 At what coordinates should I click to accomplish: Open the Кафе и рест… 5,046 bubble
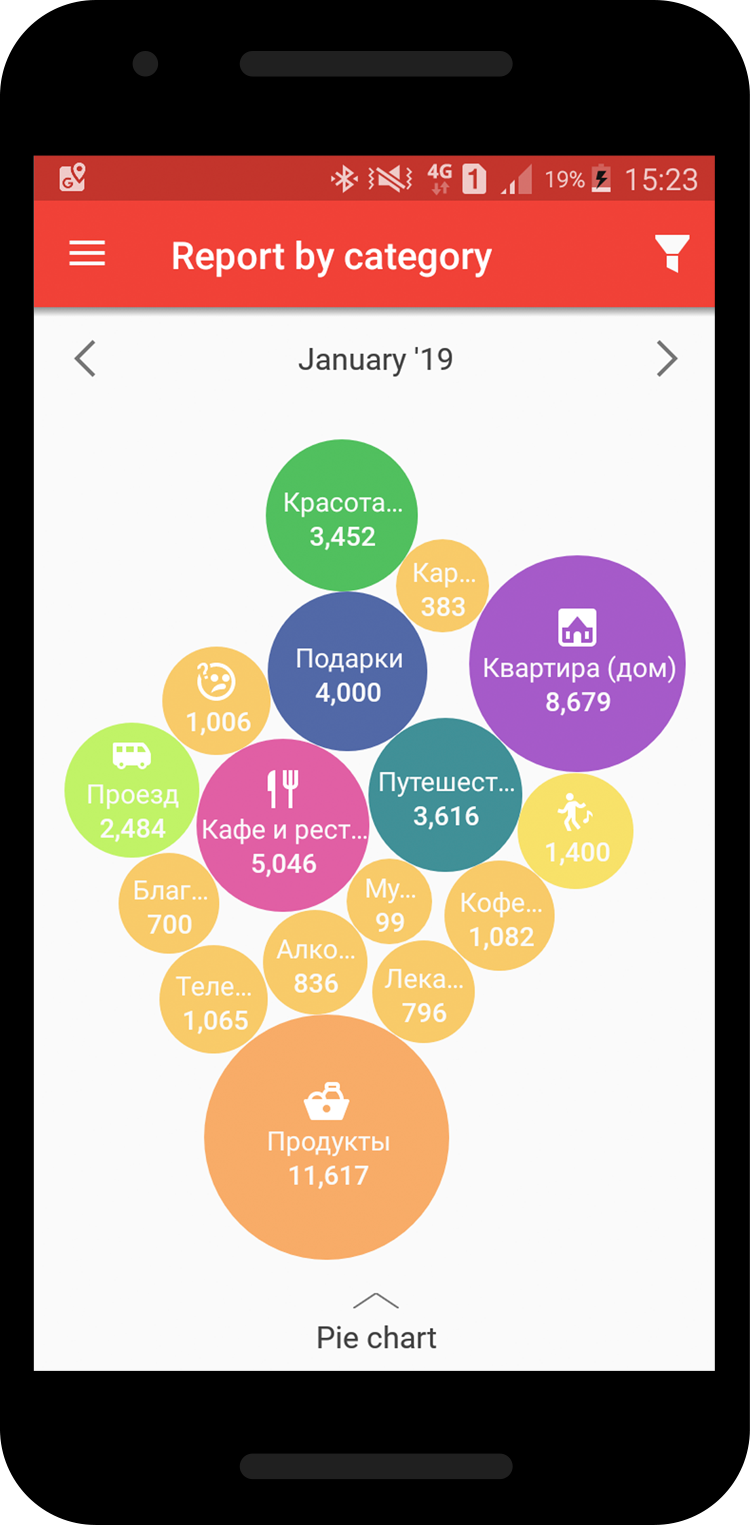coord(283,827)
